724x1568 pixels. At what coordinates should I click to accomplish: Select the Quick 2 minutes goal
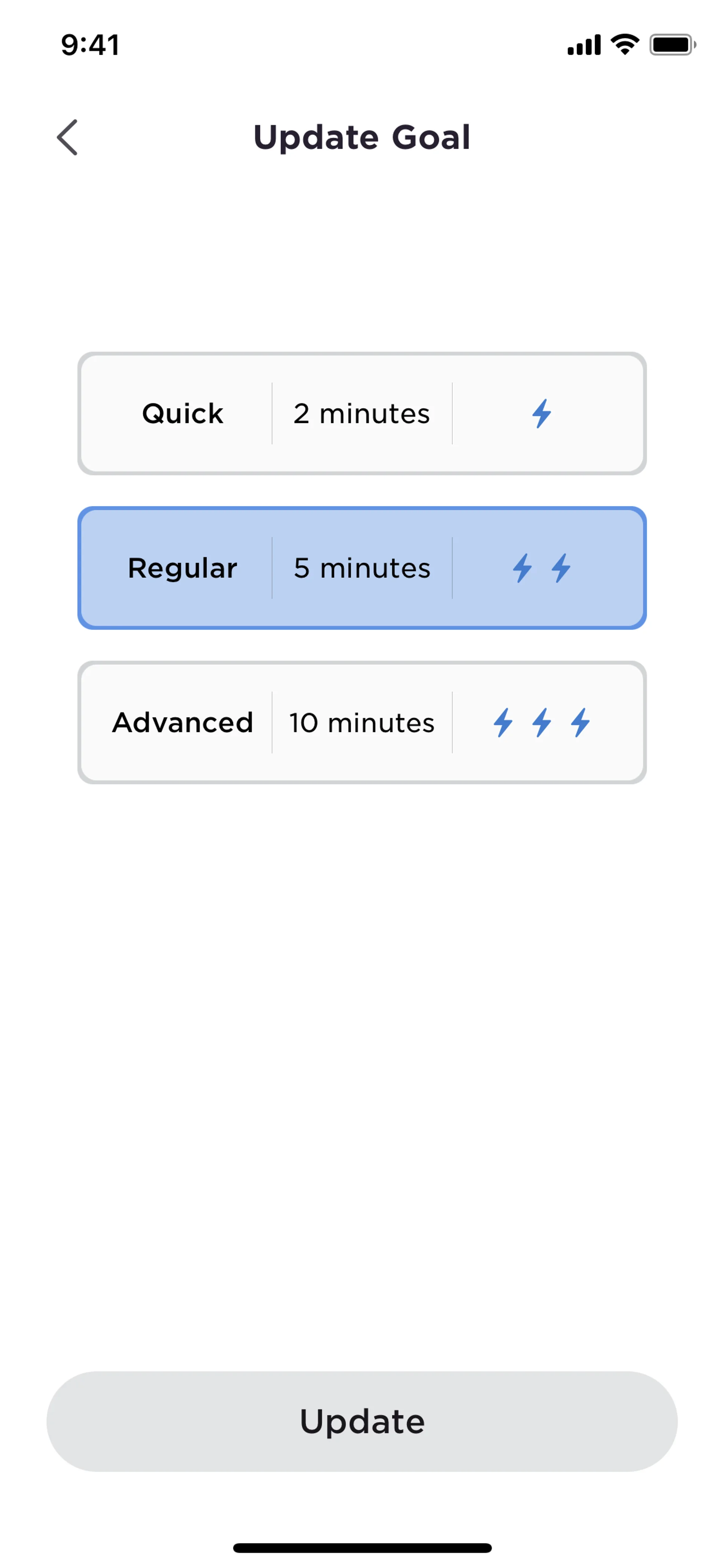tap(361, 413)
